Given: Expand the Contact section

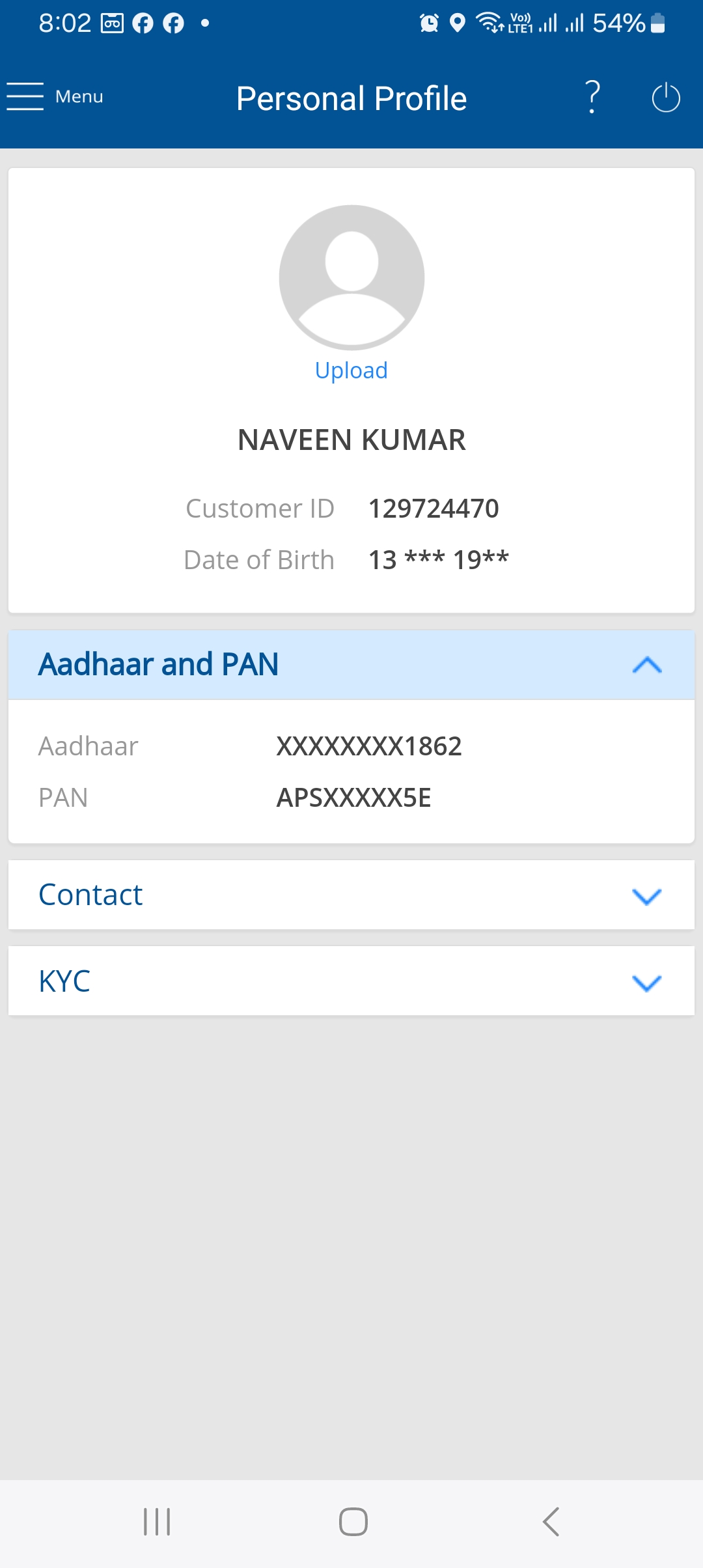Looking at the screenshot, I should [x=351, y=895].
